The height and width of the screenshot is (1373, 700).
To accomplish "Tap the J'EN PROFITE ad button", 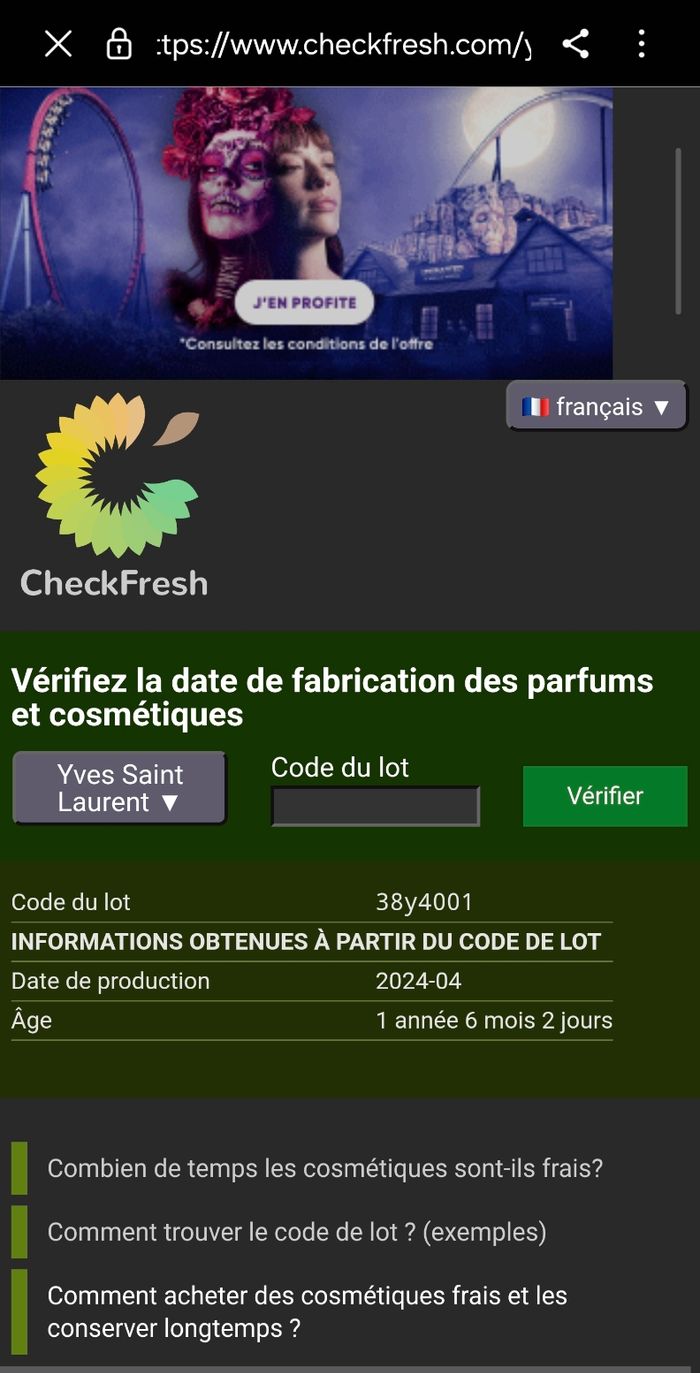I will pos(304,303).
